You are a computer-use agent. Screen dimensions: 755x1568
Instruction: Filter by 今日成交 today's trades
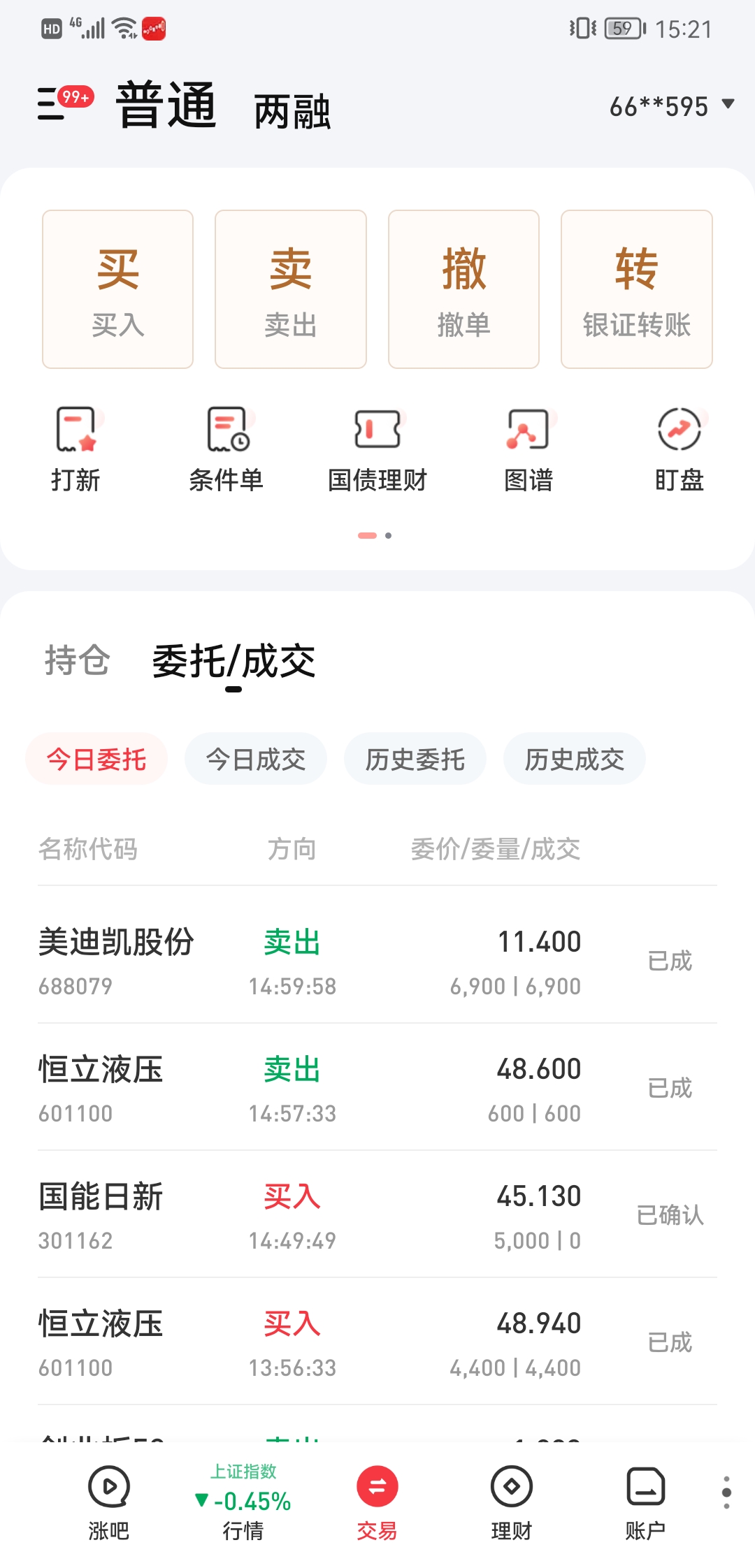(255, 759)
